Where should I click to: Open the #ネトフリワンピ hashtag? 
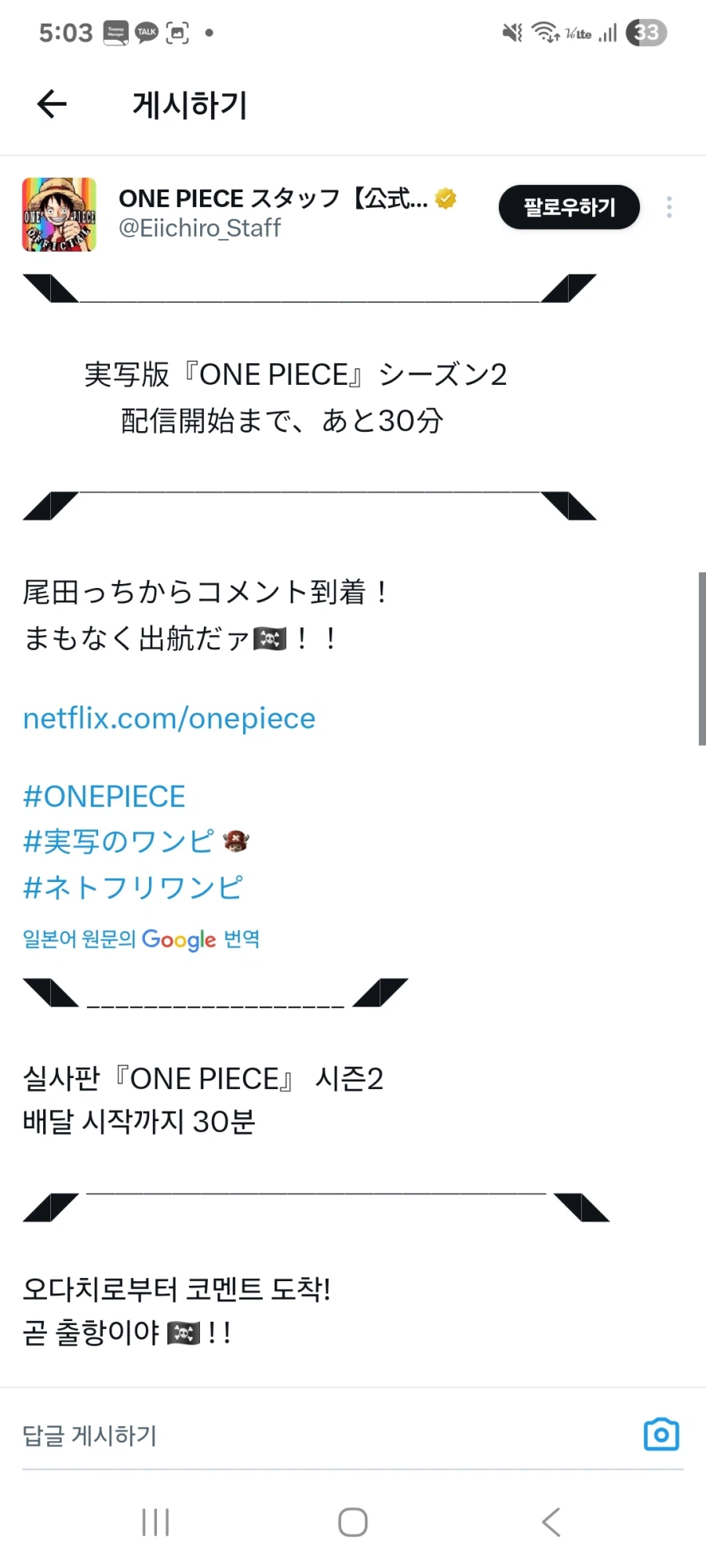pos(132,887)
